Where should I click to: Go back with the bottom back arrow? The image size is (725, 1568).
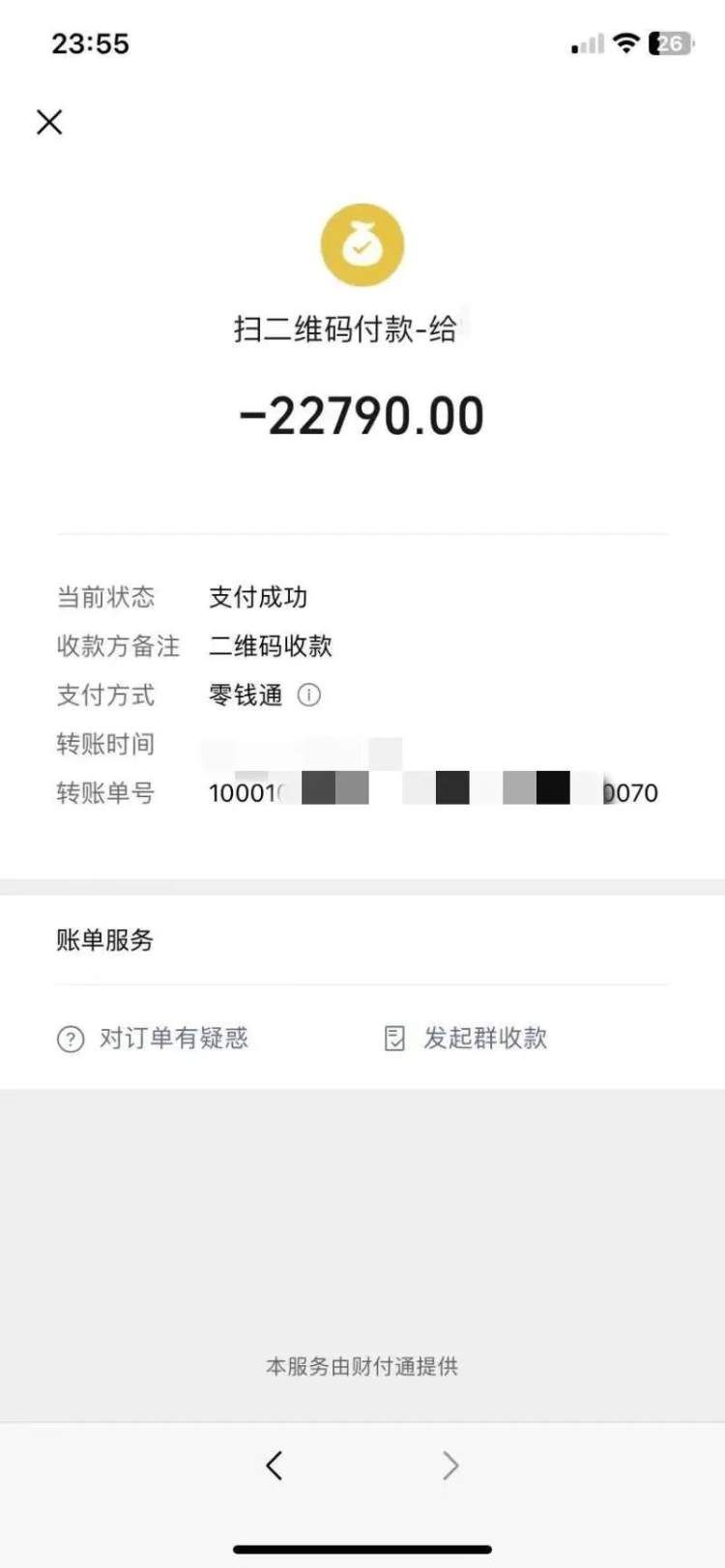pos(275,1466)
